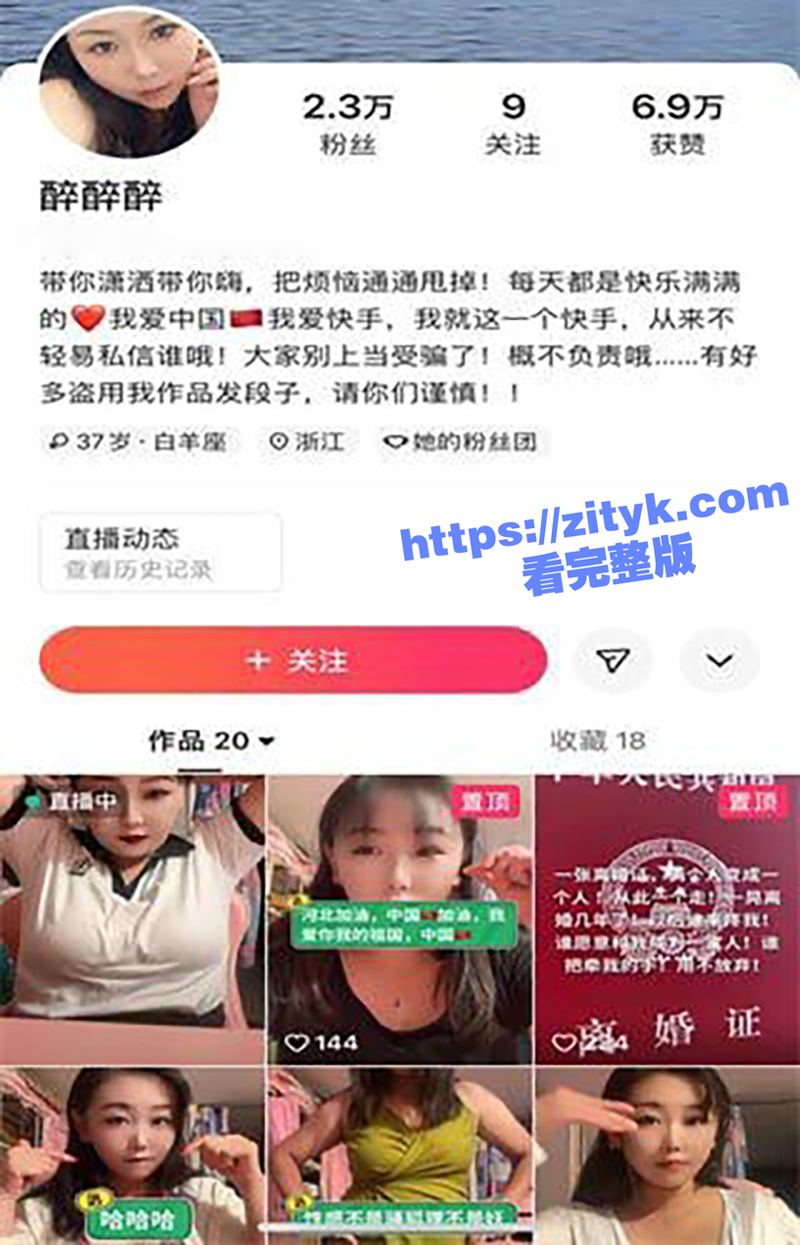The height and width of the screenshot is (1245, 800).
Task: View the 2.3万 粉丝 followers list
Action: [347, 124]
